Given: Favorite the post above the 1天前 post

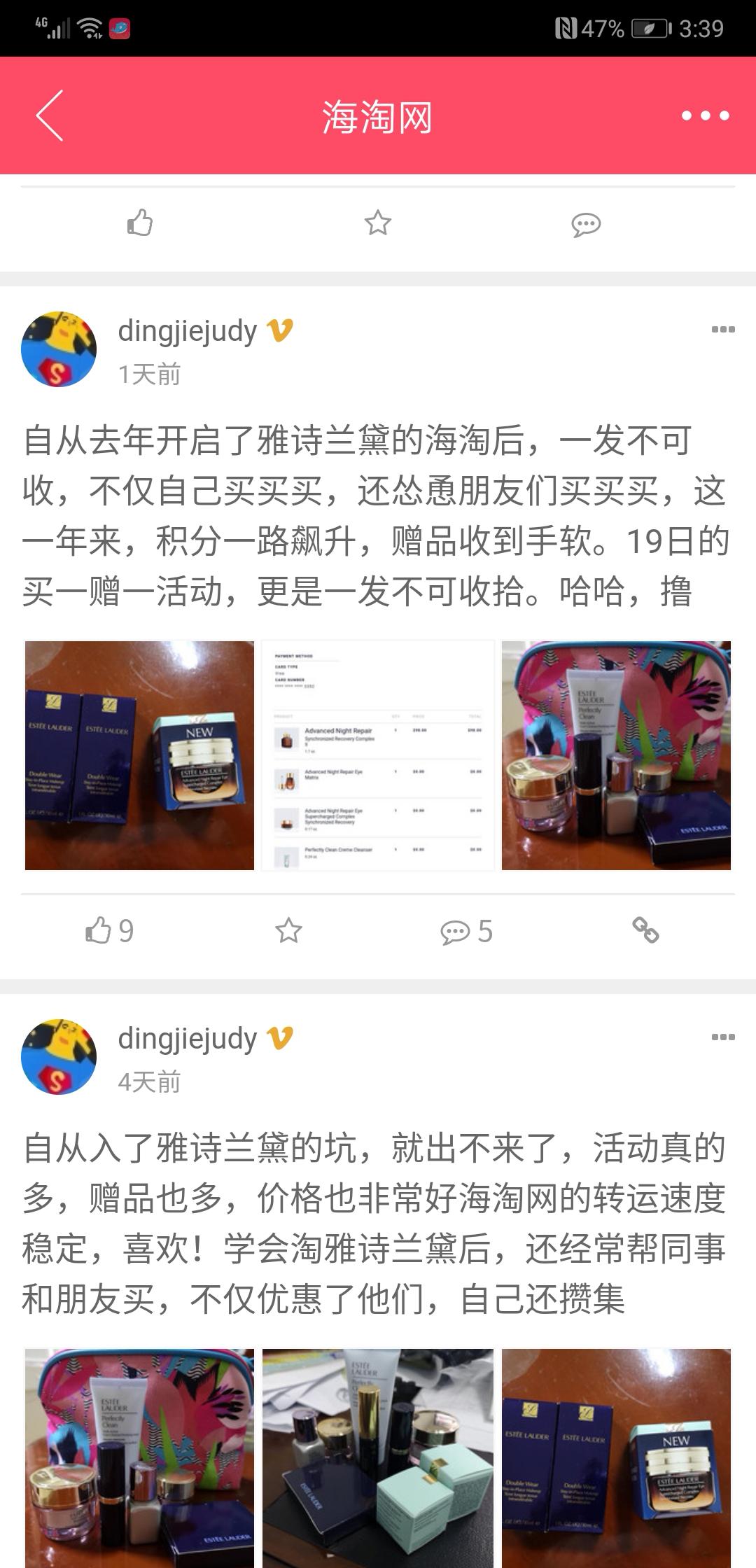Looking at the screenshot, I should point(377,223).
